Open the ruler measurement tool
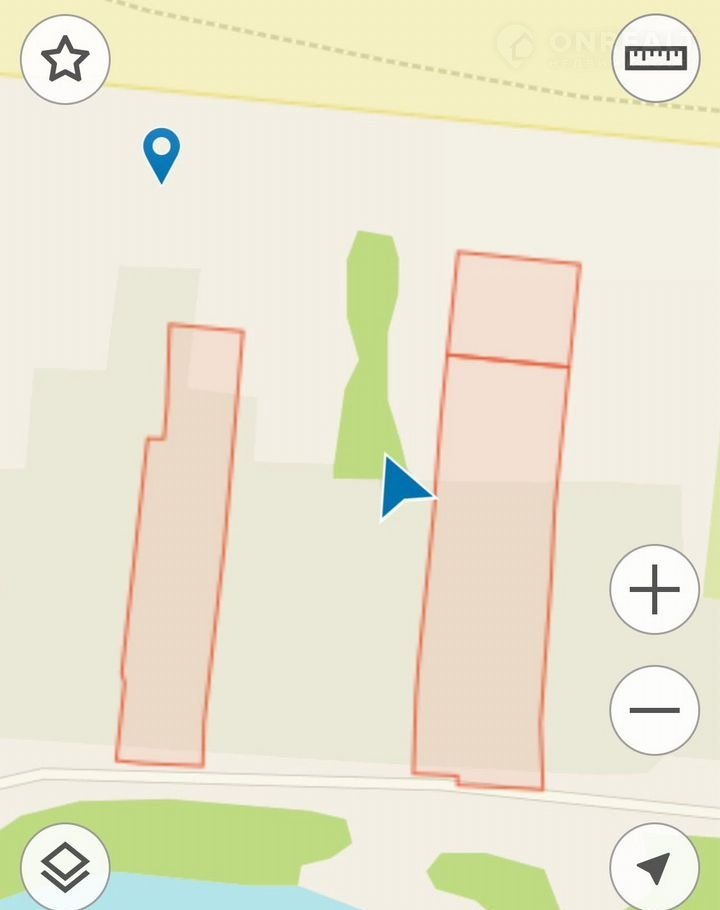Image resolution: width=720 pixels, height=910 pixels. point(656,58)
